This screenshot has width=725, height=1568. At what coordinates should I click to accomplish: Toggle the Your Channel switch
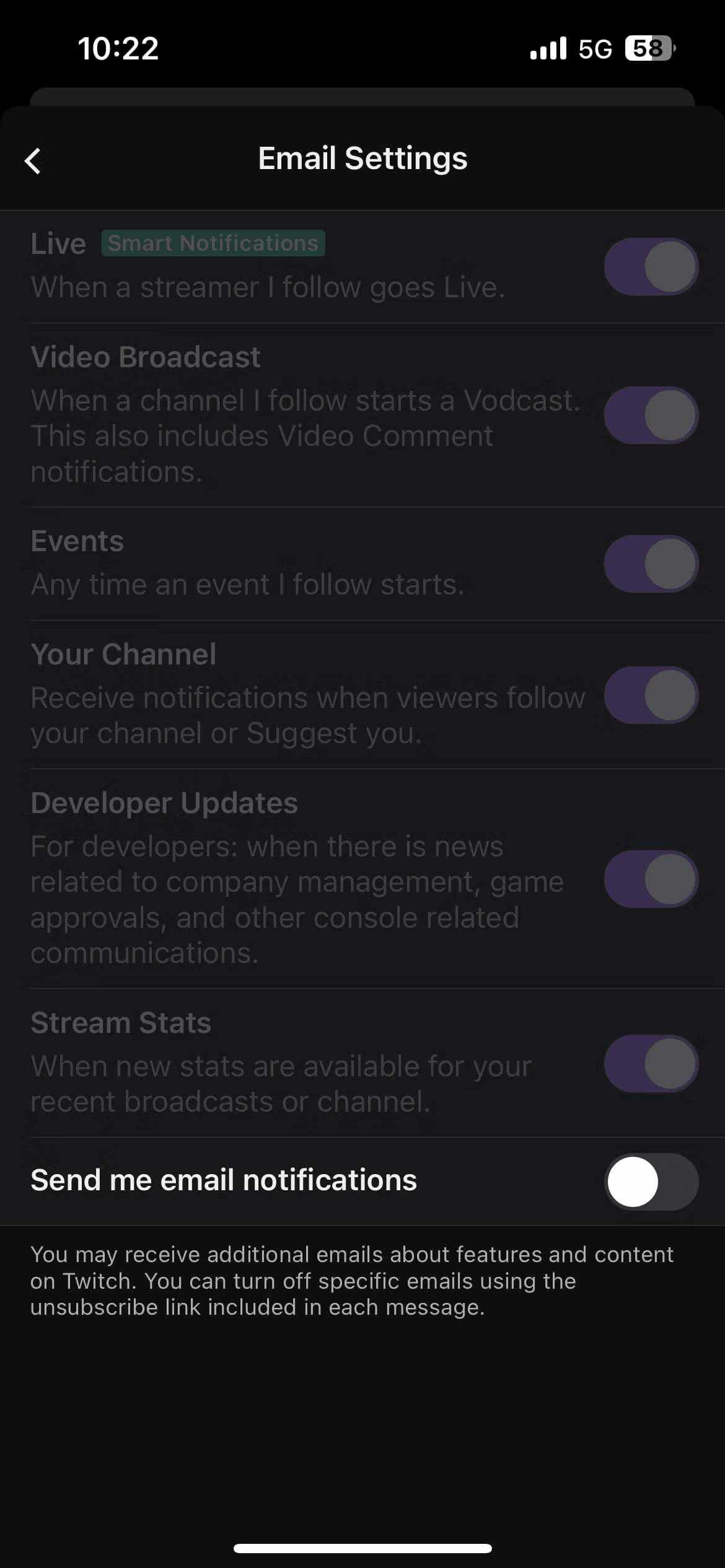click(651, 694)
